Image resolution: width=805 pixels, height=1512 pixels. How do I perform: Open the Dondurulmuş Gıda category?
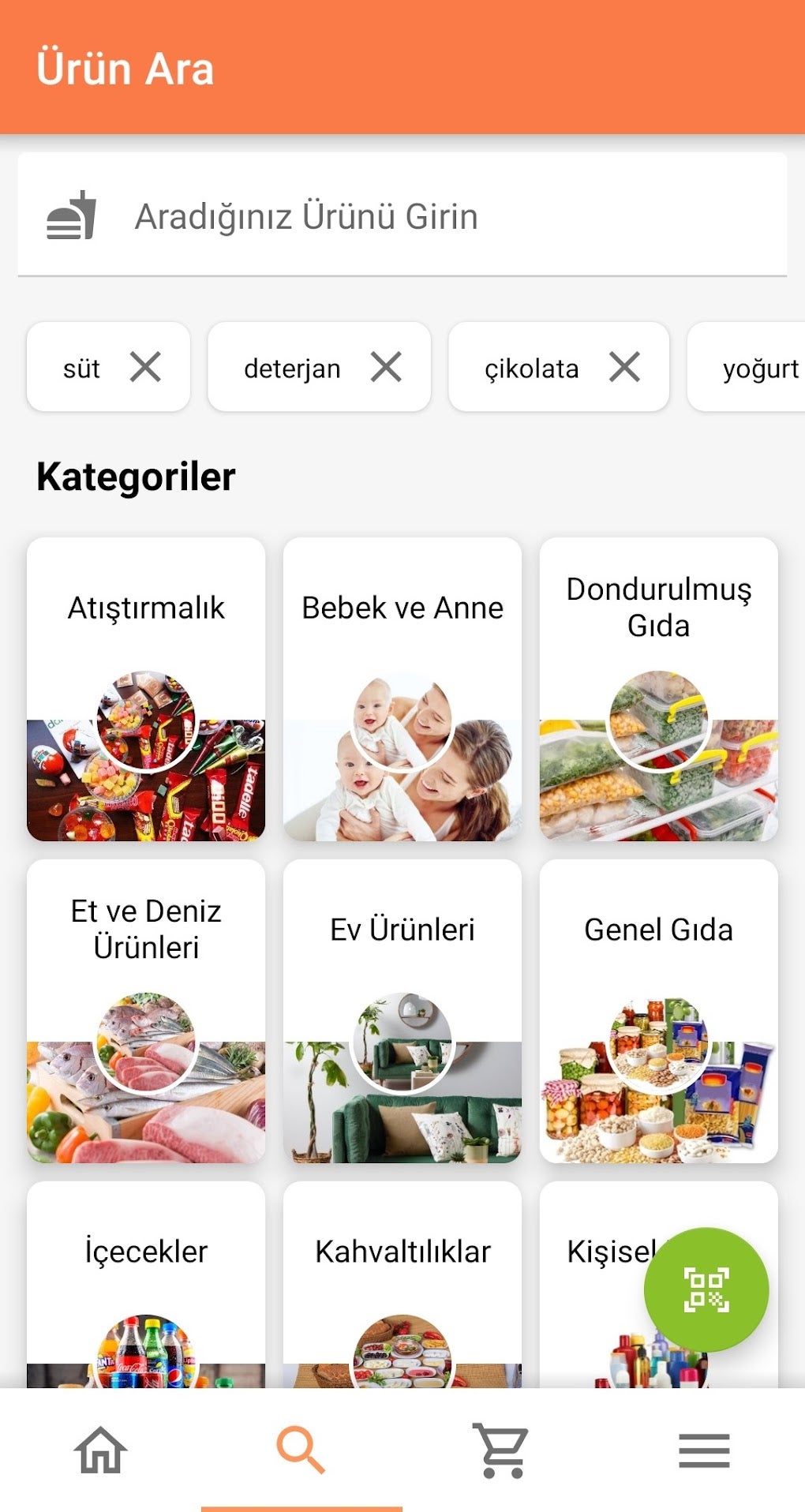pyautogui.click(x=659, y=689)
